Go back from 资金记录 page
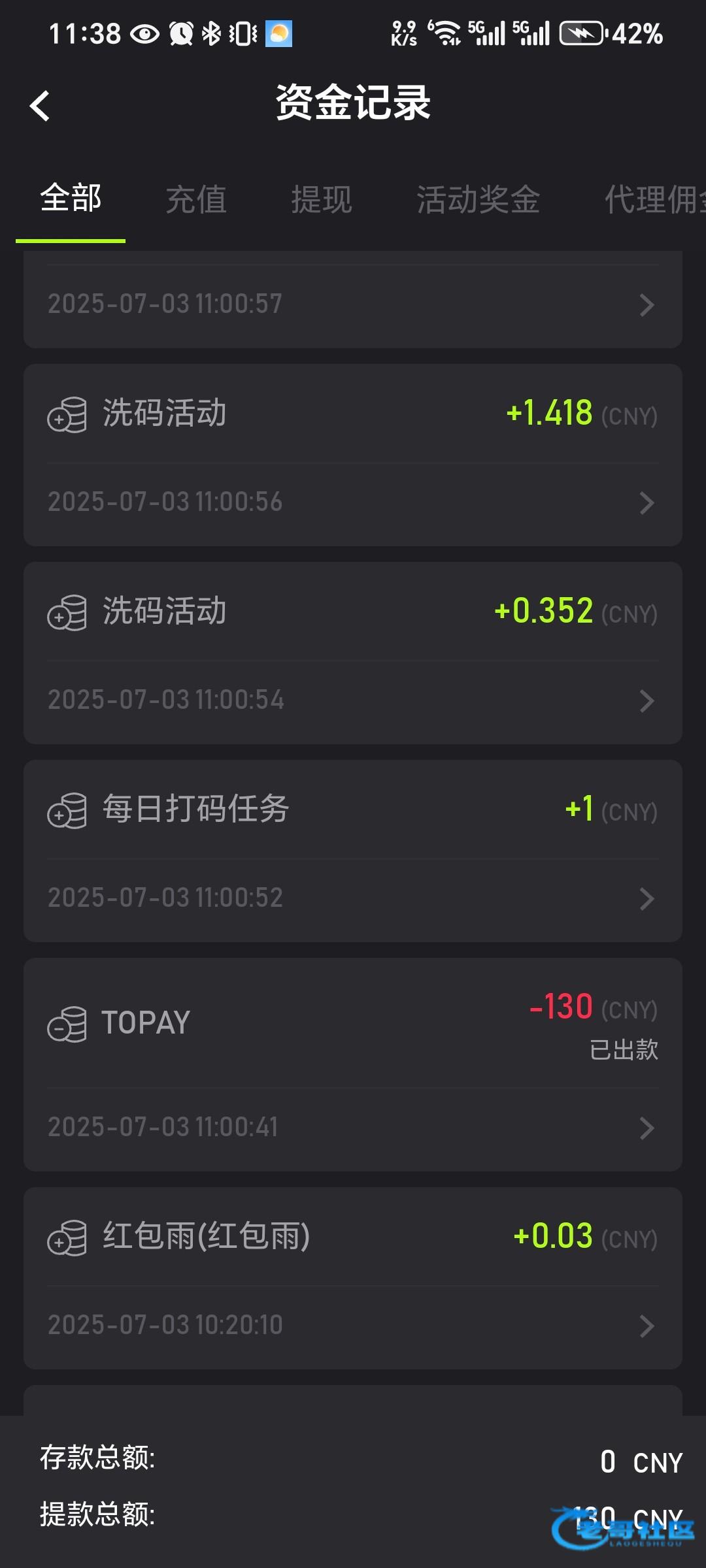This screenshot has height=1568, width=706. (41, 106)
